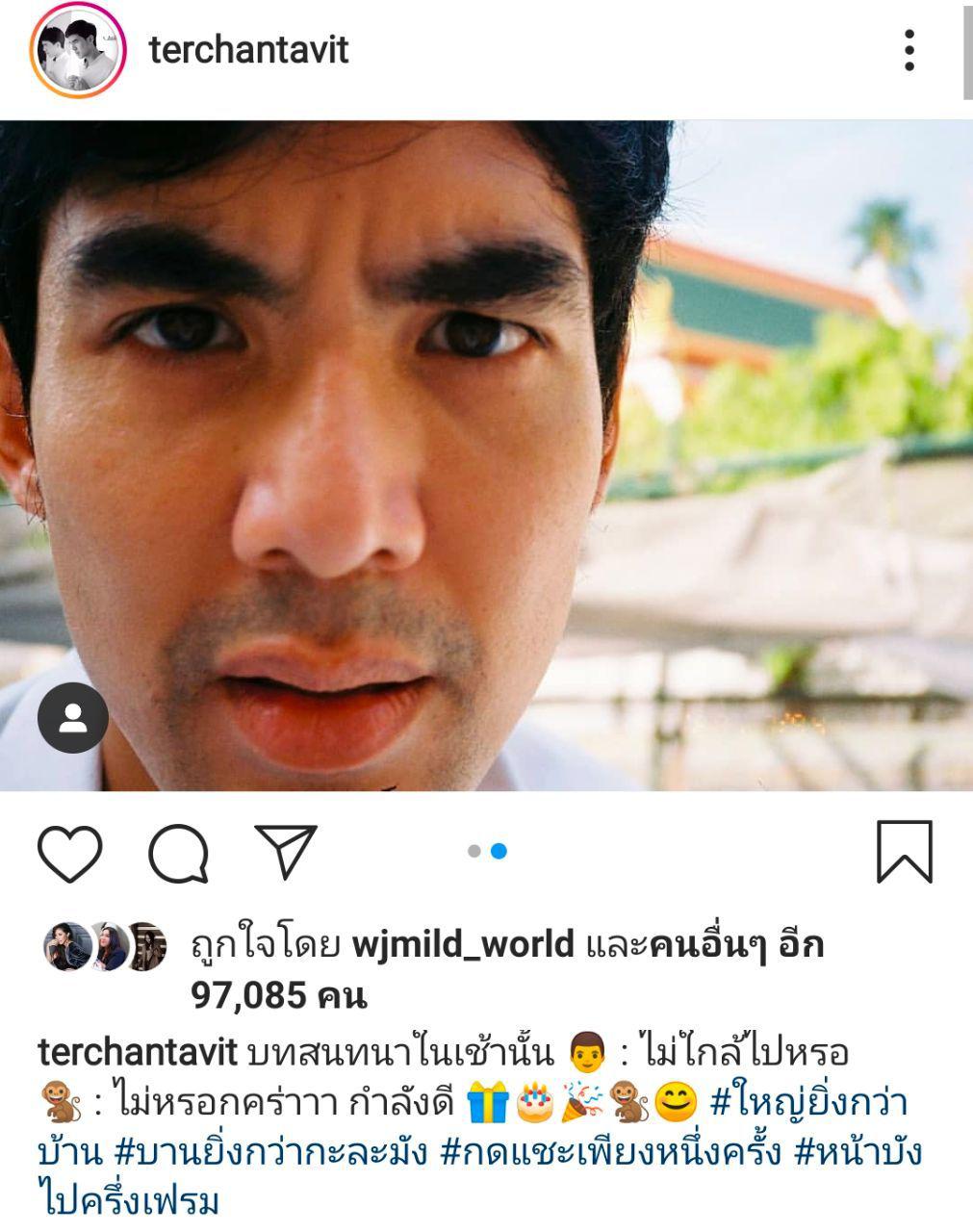Open comments on this post
973x1232 pixels.
pos(179,853)
